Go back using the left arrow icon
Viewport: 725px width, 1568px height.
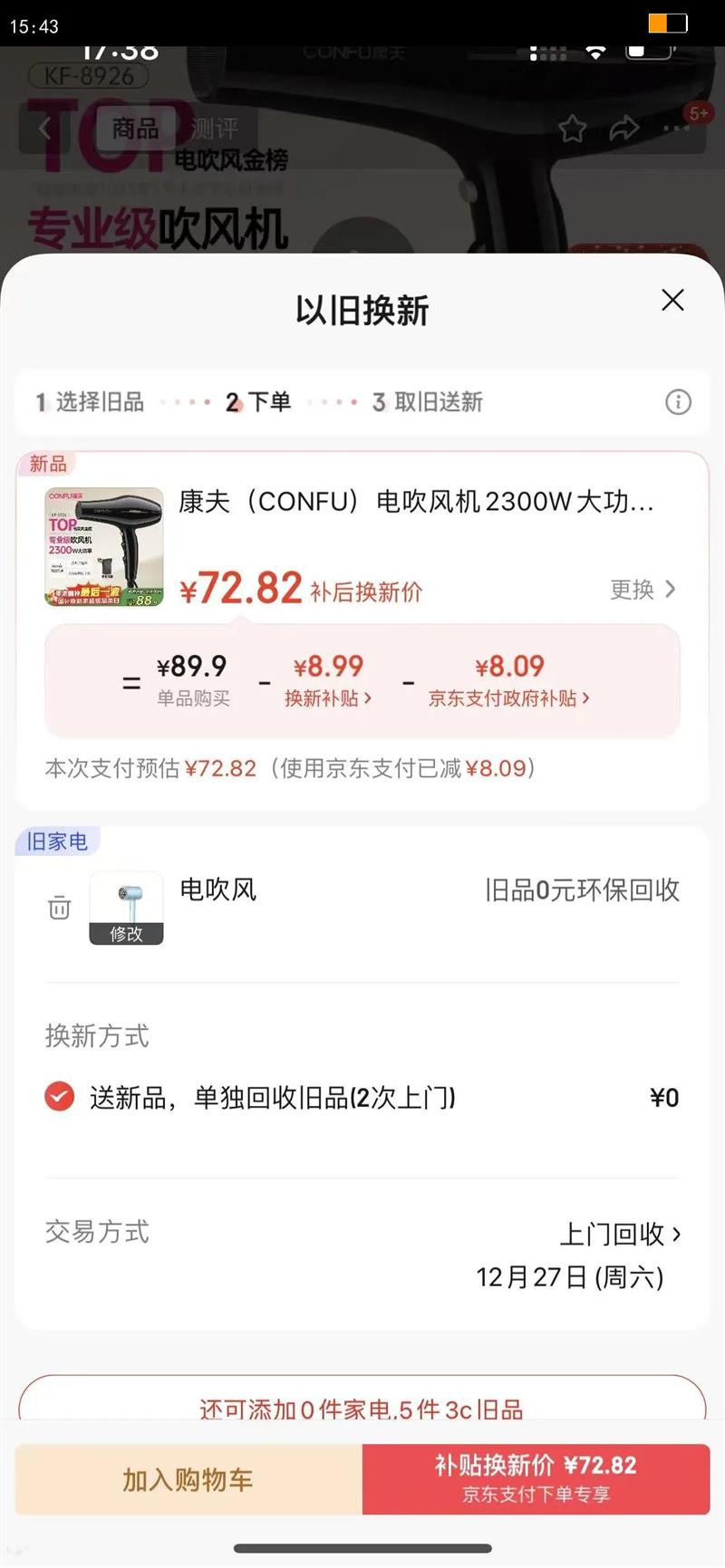pos(44,129)
